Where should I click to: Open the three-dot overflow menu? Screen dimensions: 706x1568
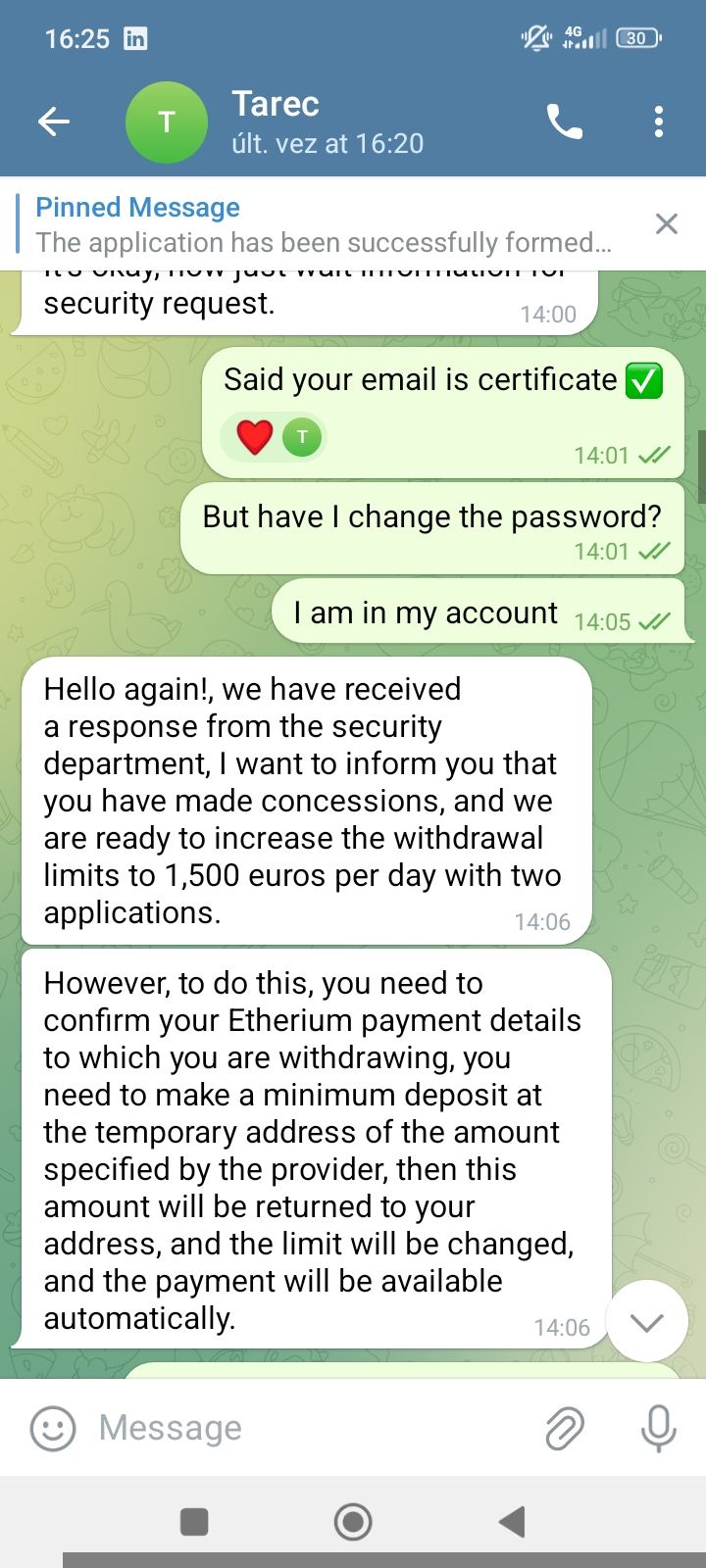point(658,122)
